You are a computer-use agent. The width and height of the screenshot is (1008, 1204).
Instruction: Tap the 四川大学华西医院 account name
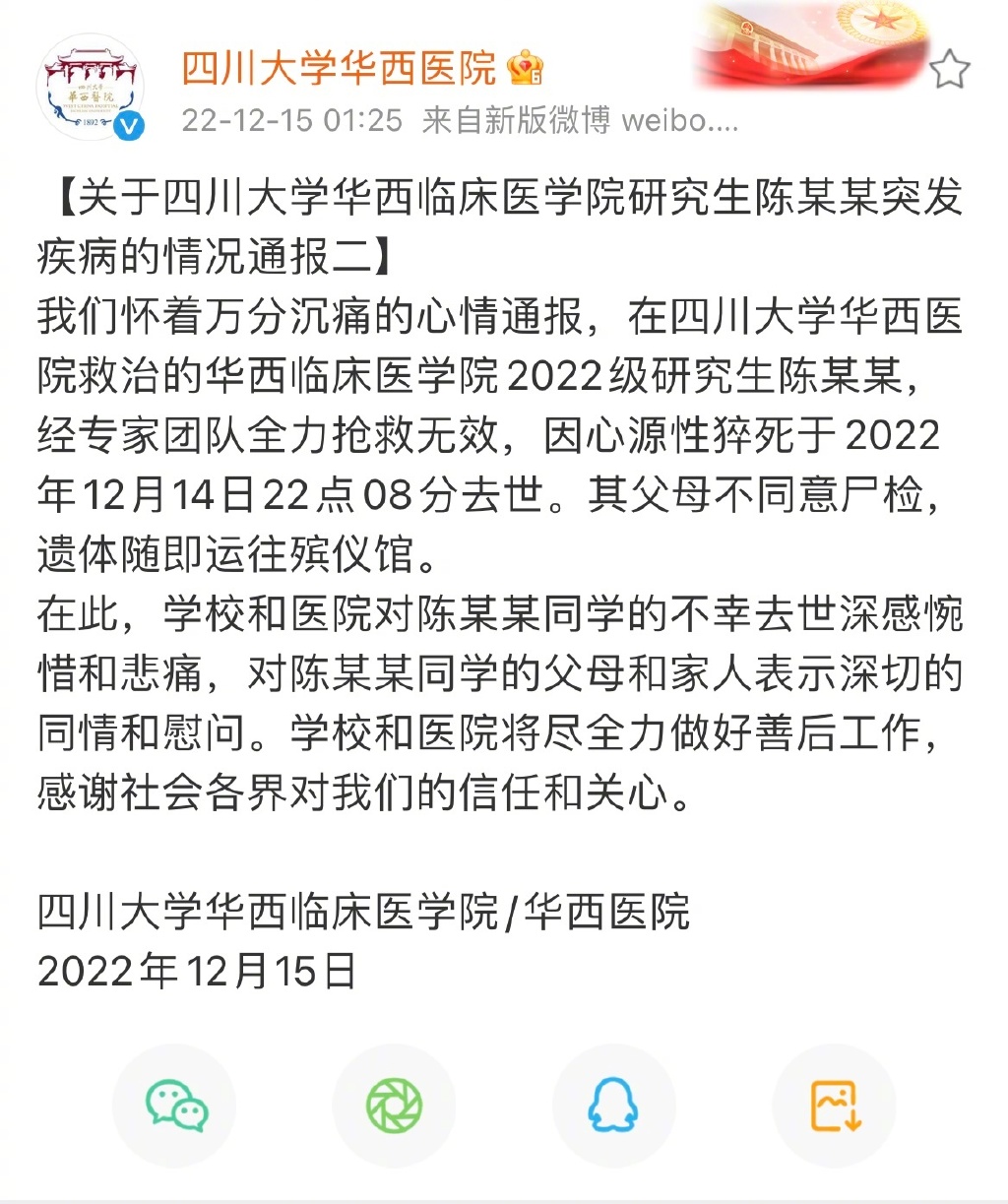[x=339, y=68]
